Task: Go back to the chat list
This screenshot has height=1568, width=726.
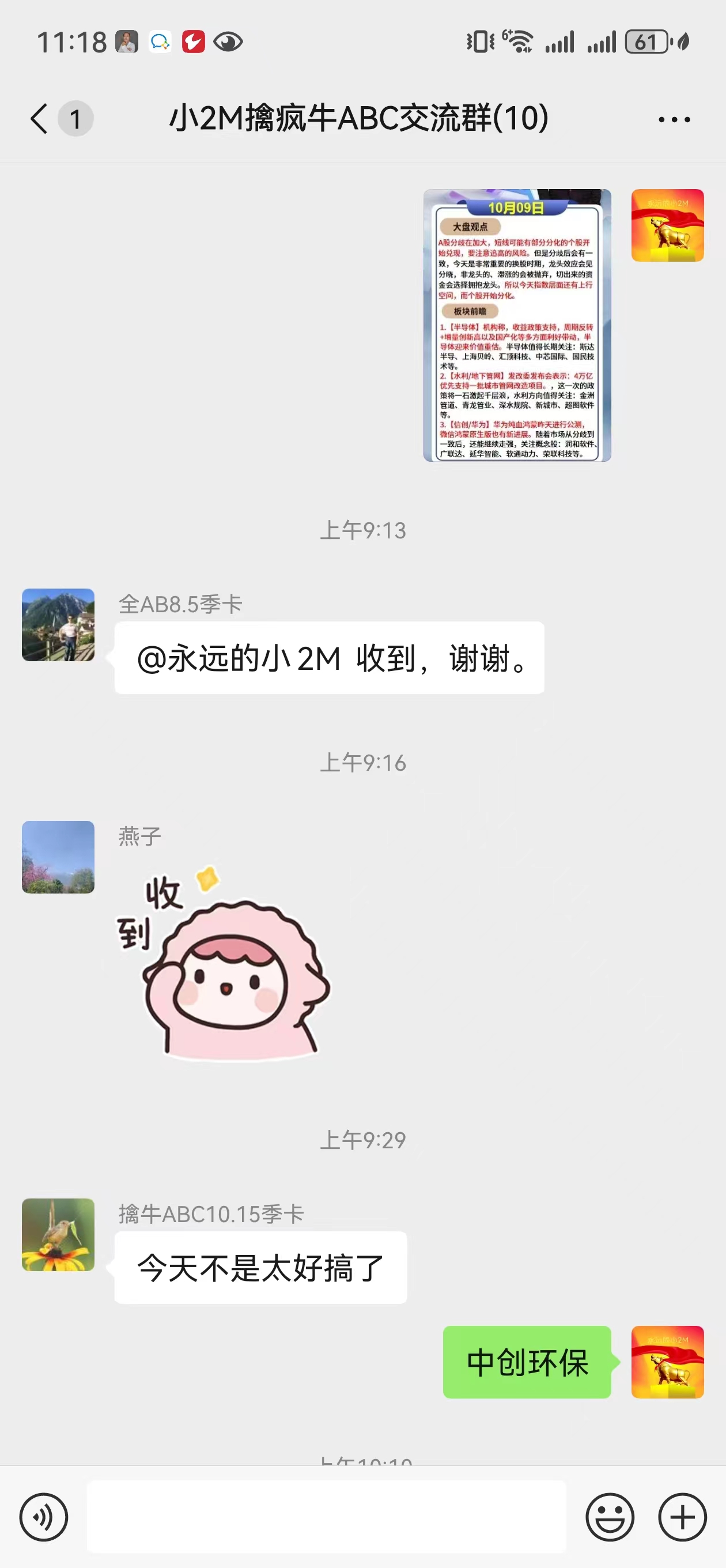Action: pos(40,118)
